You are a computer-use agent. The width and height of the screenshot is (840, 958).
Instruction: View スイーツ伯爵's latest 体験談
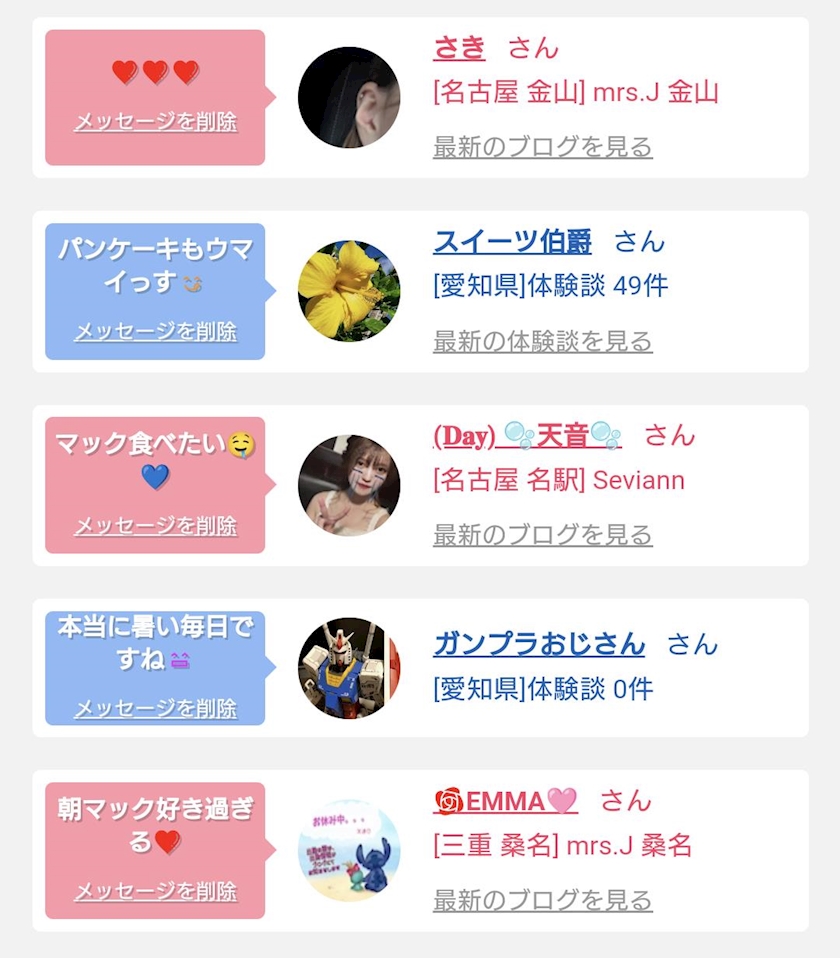(542, 341)
